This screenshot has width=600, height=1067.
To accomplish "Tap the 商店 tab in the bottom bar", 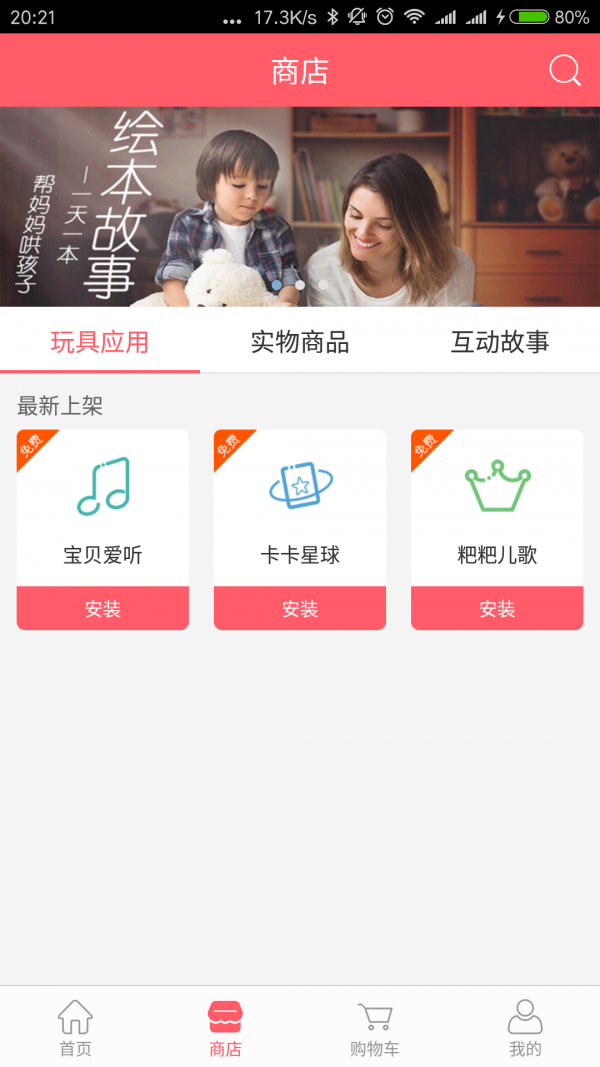I will click(225, 1028).
